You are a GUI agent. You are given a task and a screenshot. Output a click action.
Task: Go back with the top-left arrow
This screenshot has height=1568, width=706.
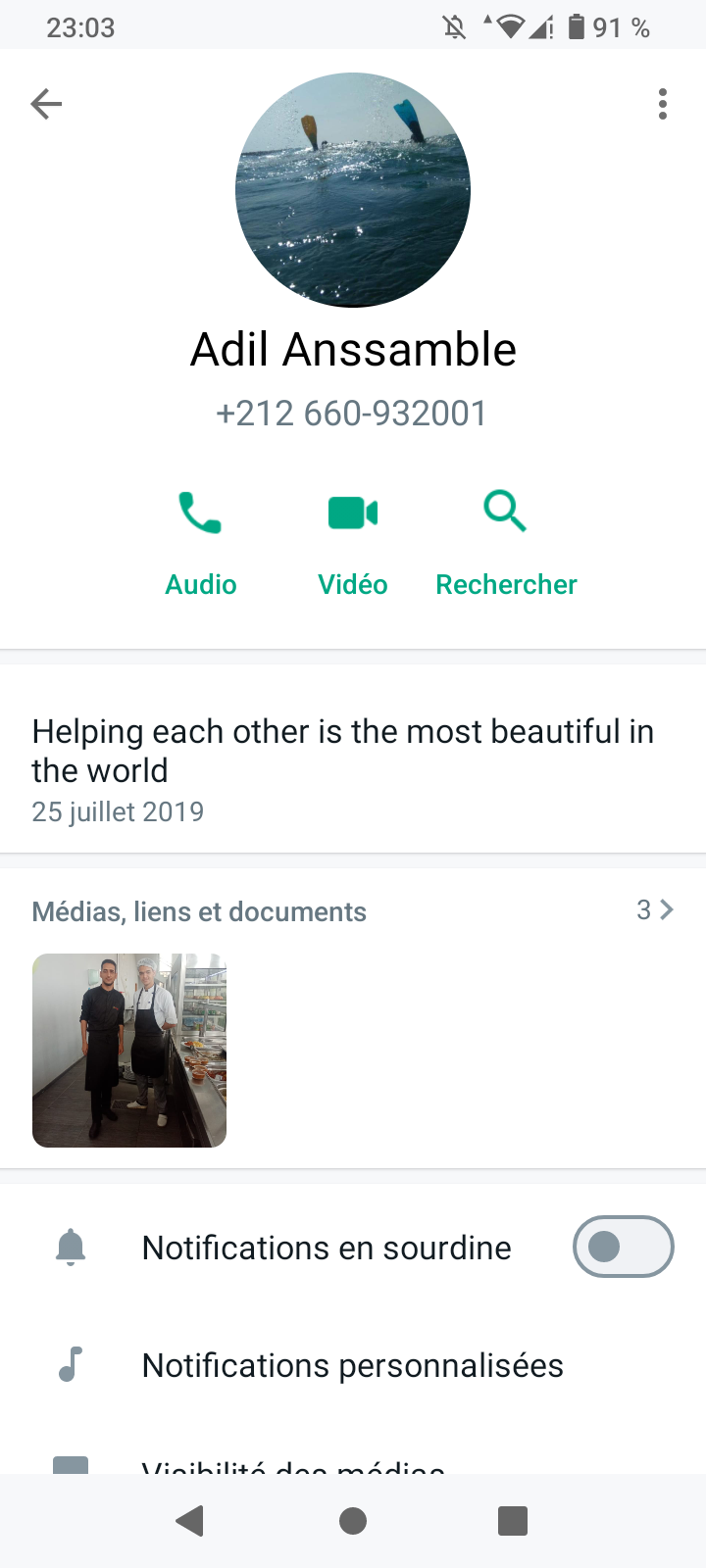pyautogui.click(x=46, y=104)
